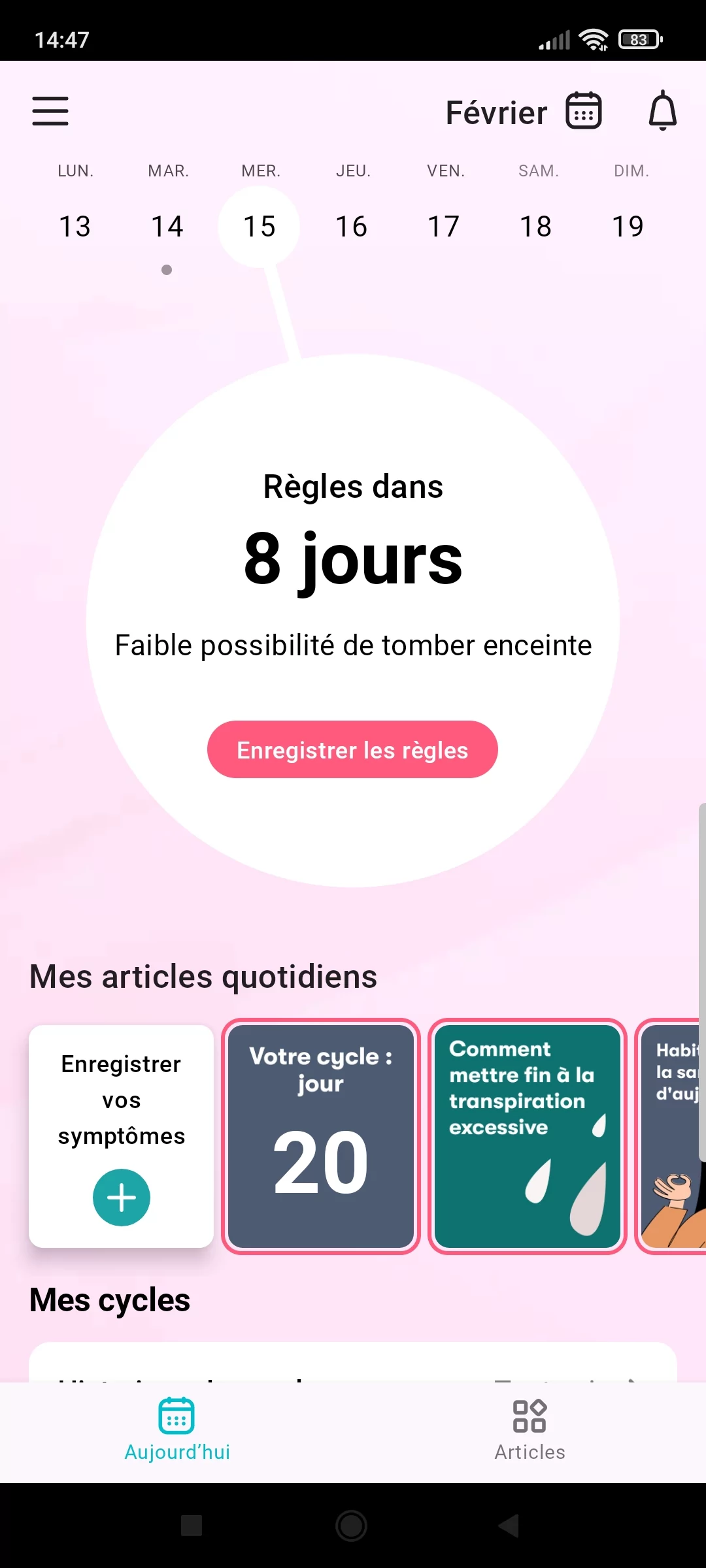The image size is (706, 1568).
Task: Select Friday 17 in the week strip
Action: pyautogui.click(x=444, y=227)
